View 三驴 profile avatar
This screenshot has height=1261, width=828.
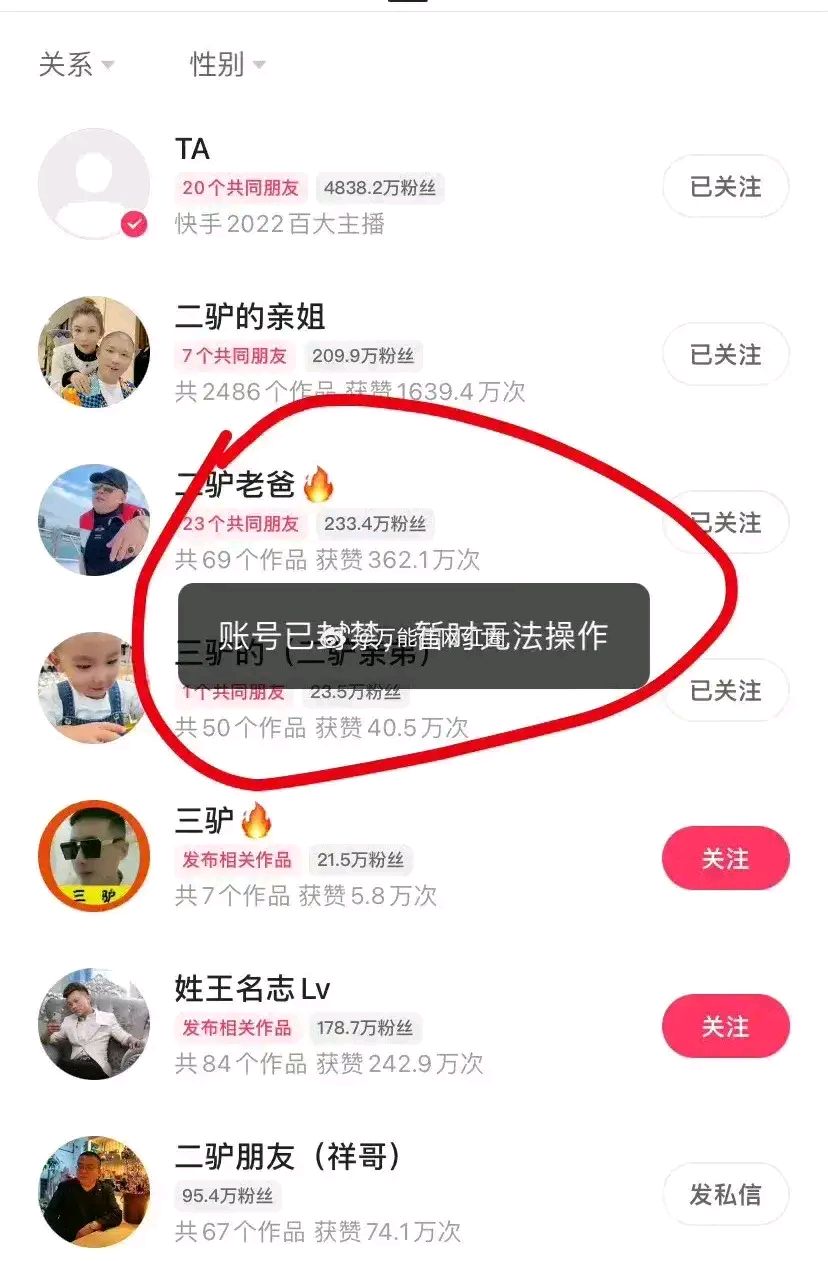[94, 856]
